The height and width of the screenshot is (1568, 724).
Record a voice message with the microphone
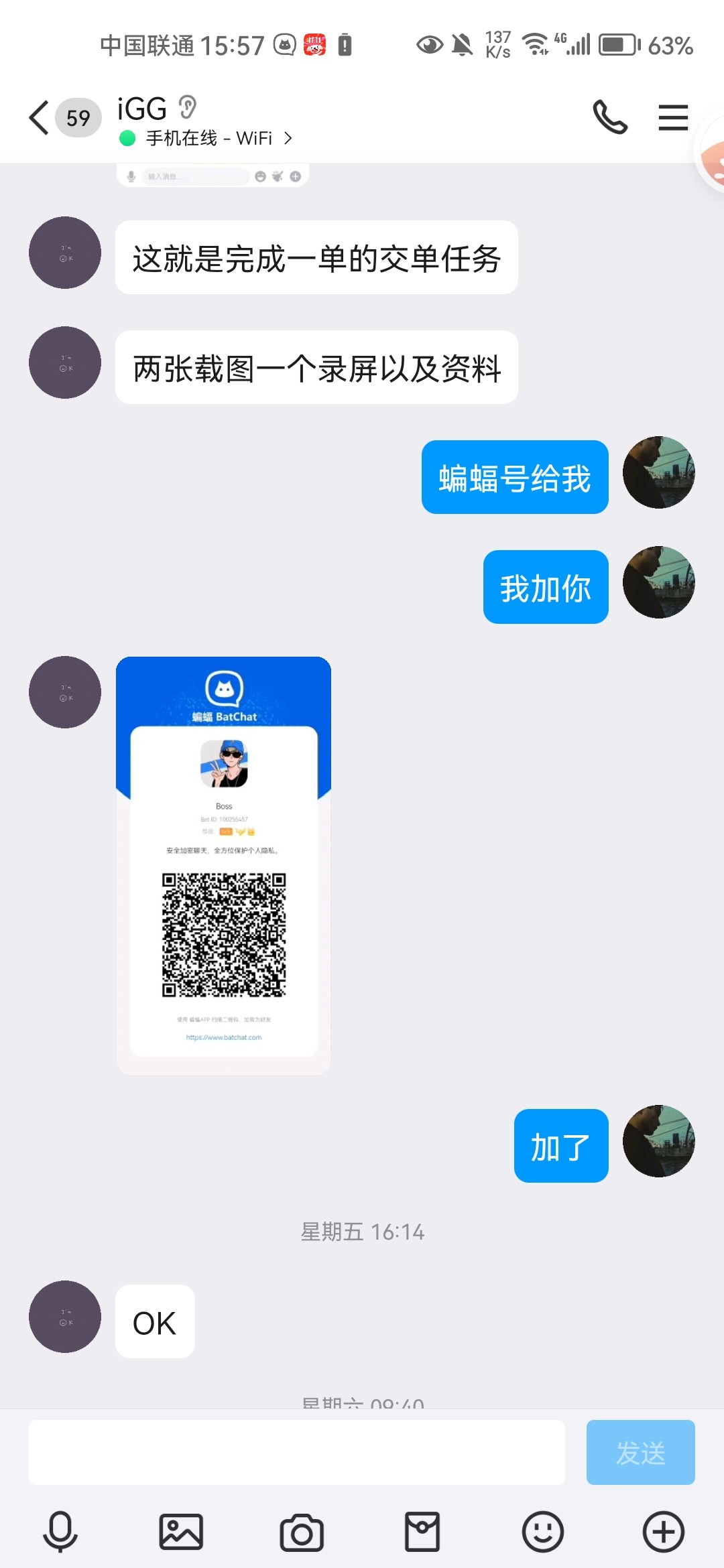coord(60,1532)
